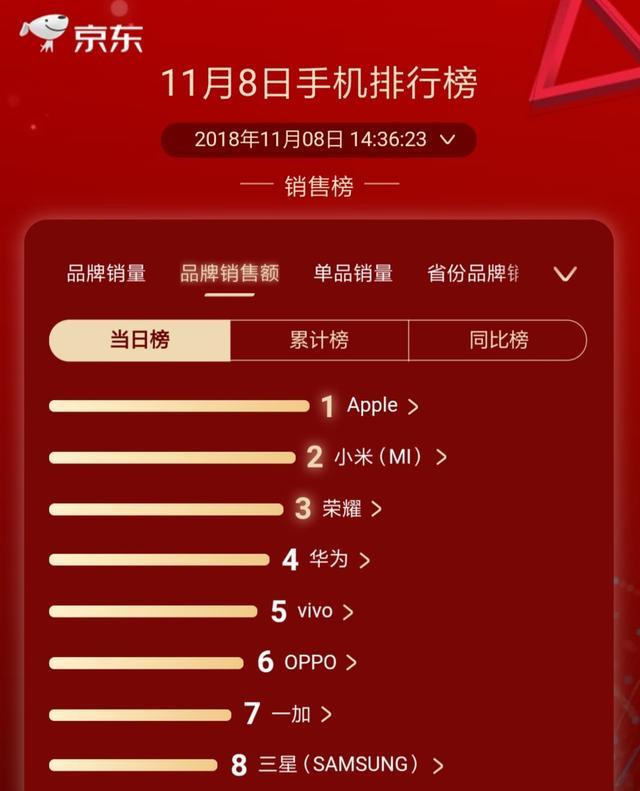640x791 pixels.
Task: Select the 当日榜 segment
Action: point(140,340)
